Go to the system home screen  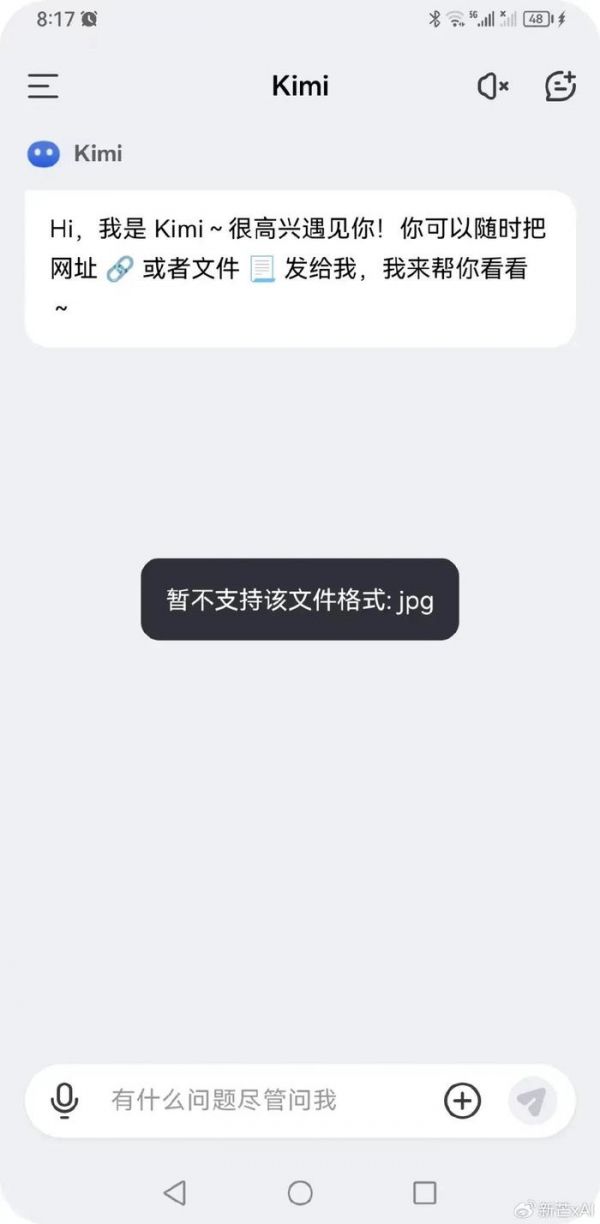coord(300,1192)
